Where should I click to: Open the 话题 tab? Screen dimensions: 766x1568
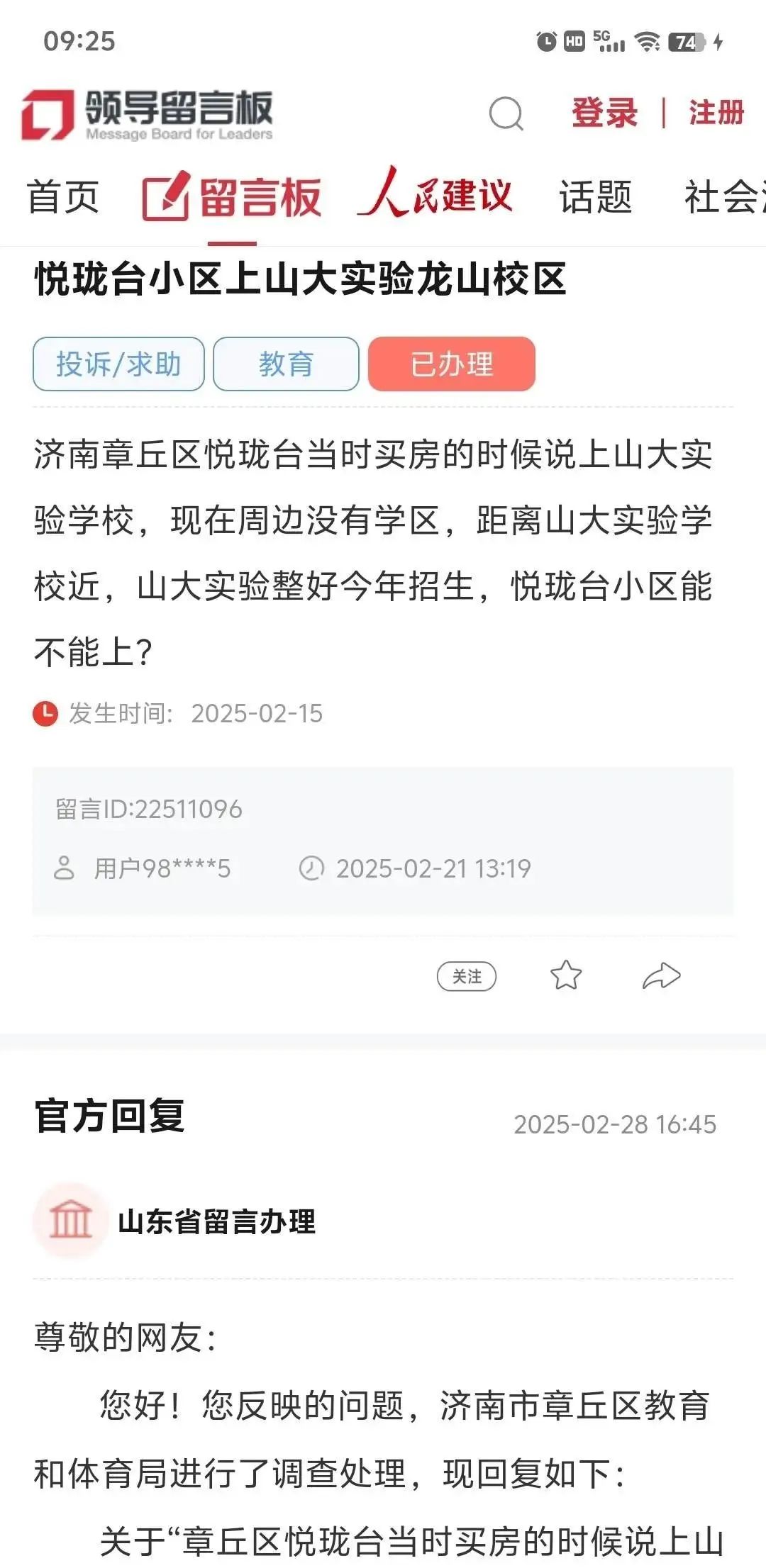[x=595, y=196]
